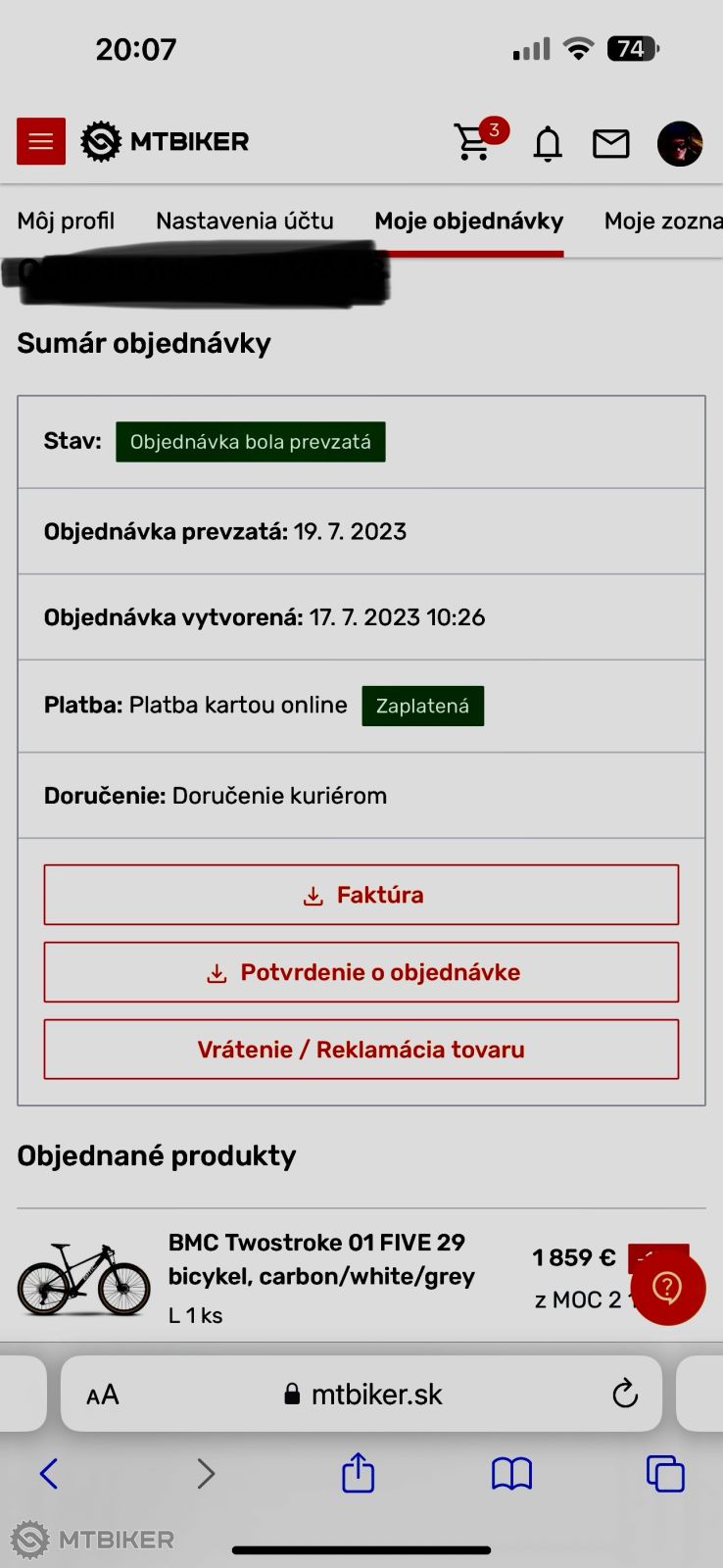Share this page
Screen dimensions: 723x1568
click(359, 1473)
